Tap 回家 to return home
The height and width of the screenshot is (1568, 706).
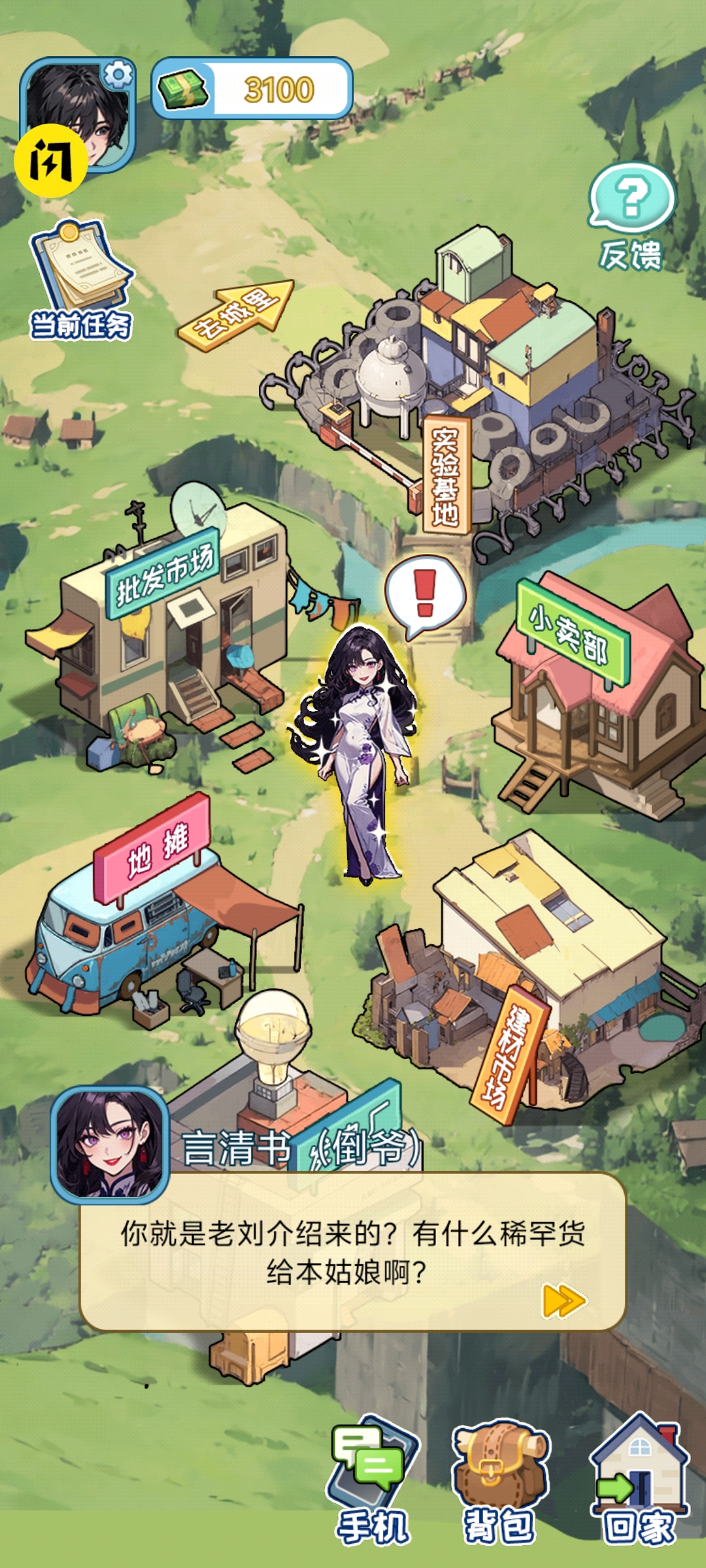click(639, 1483)
